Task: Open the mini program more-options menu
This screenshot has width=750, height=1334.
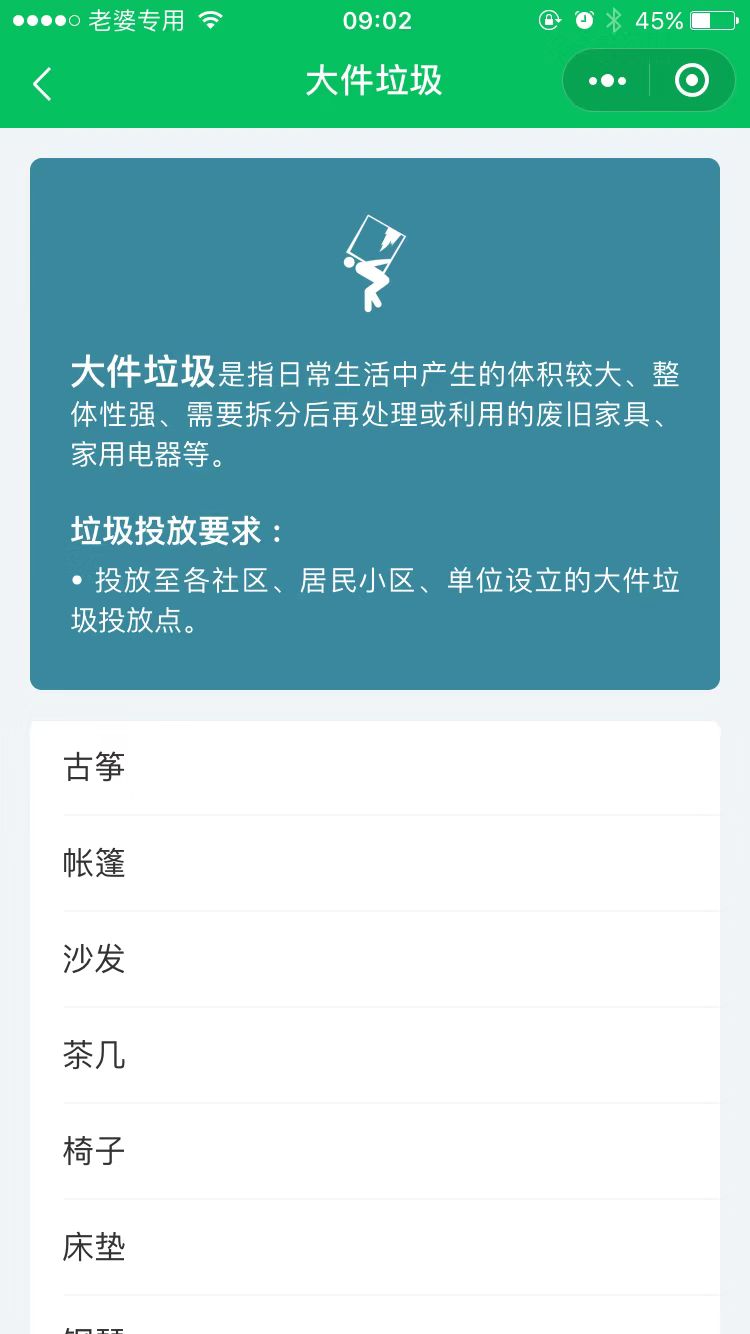Action: [607, 81]
